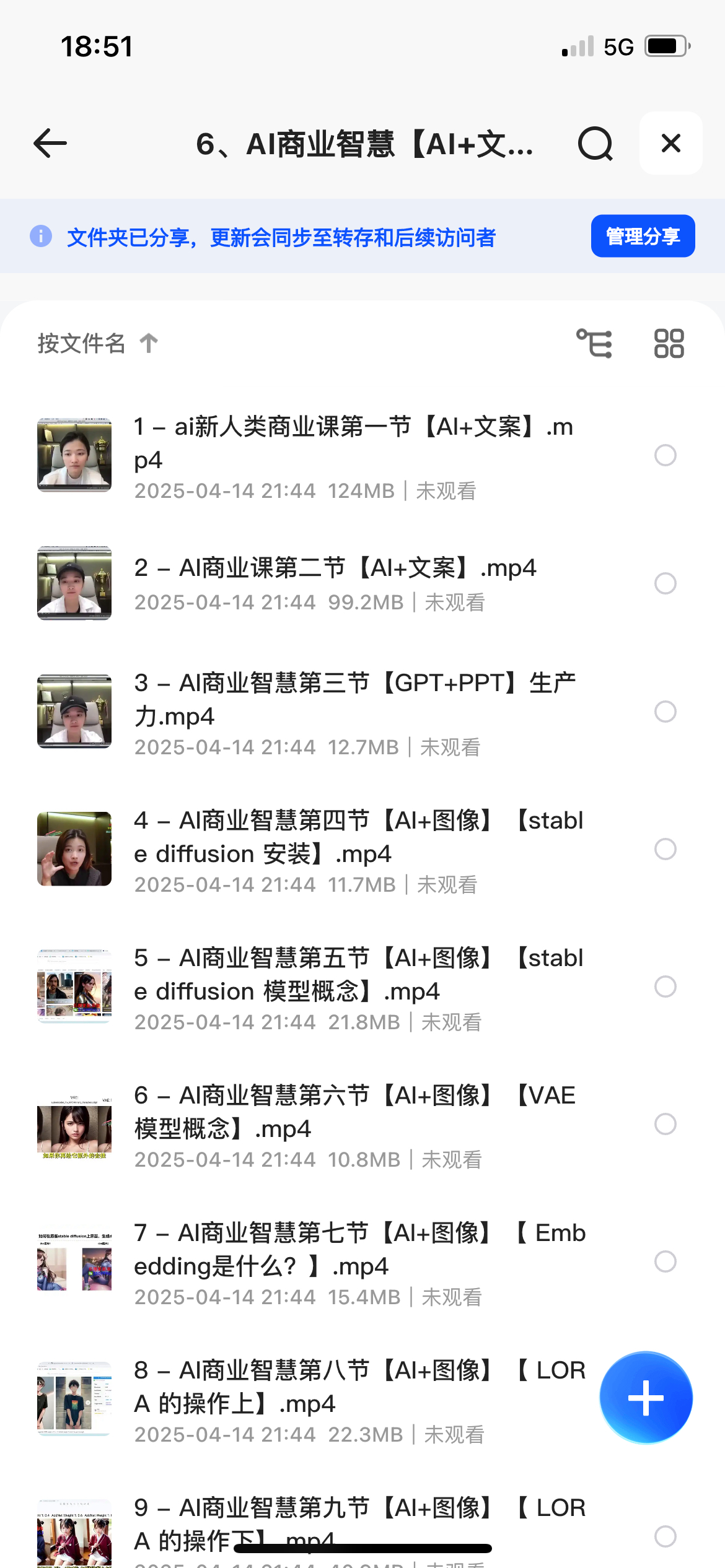Screen dimensions: 725x1568
Task: Close the folder view with X
Action: 670,144
